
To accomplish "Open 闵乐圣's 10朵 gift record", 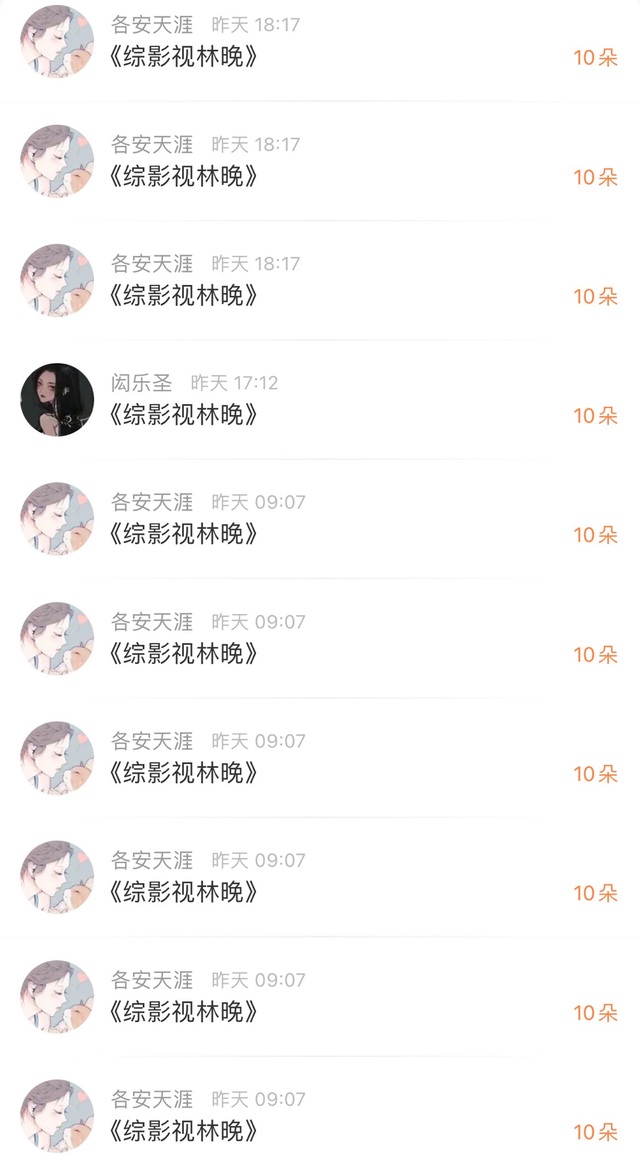I will tap(320, 400).
